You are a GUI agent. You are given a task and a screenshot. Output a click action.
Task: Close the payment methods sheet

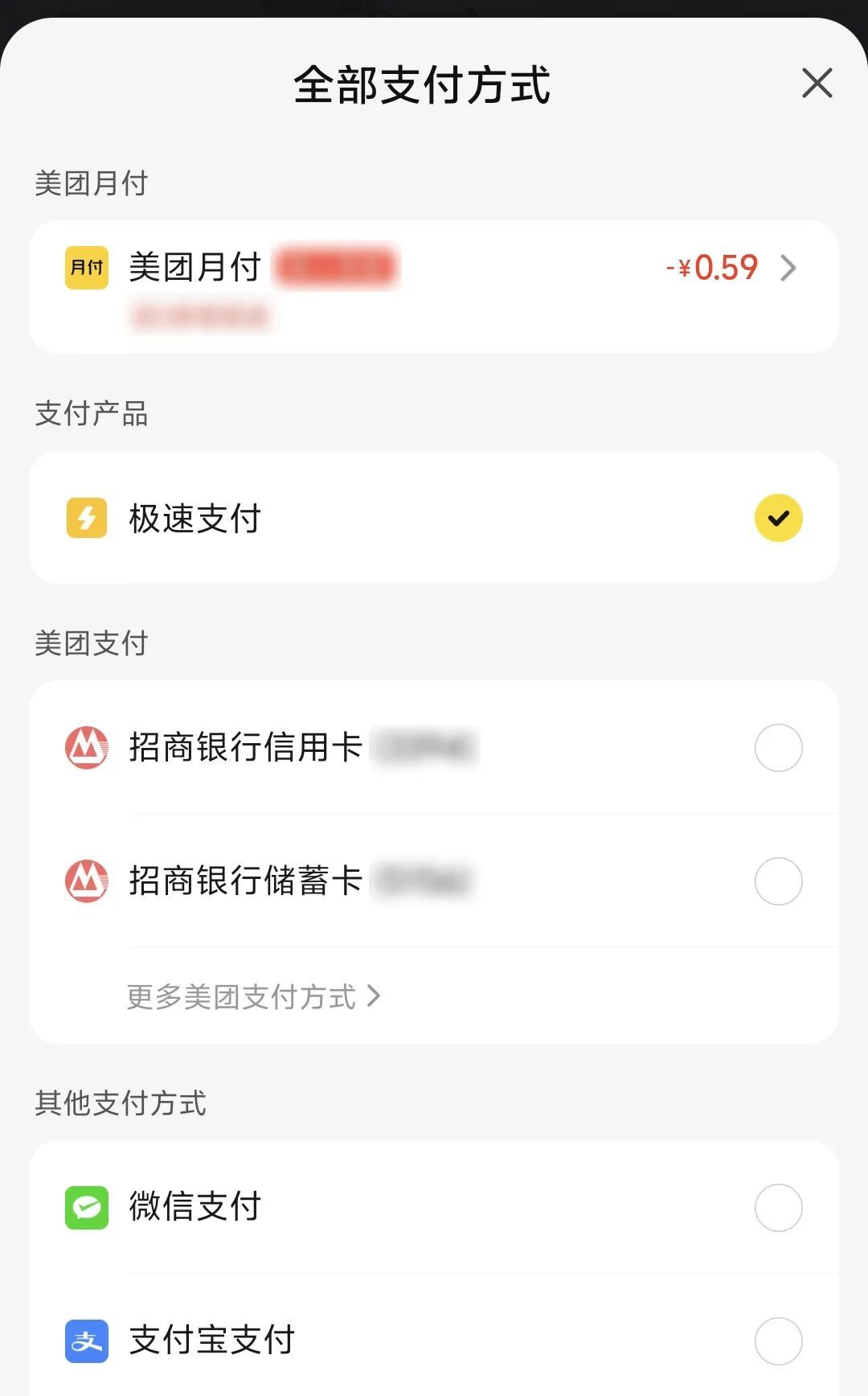[817, 83]
